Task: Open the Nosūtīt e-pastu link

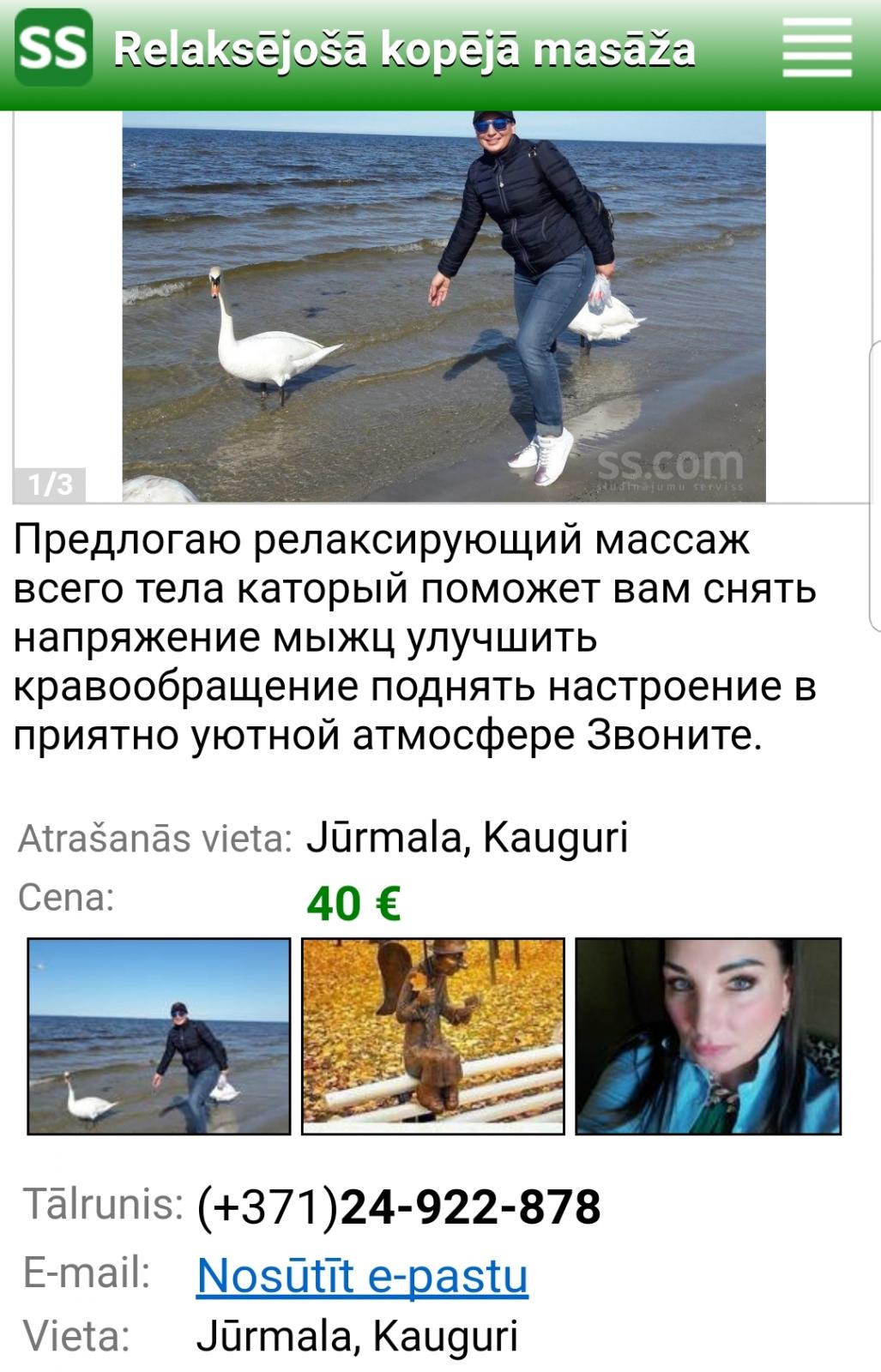Action: click(362, 1275)
